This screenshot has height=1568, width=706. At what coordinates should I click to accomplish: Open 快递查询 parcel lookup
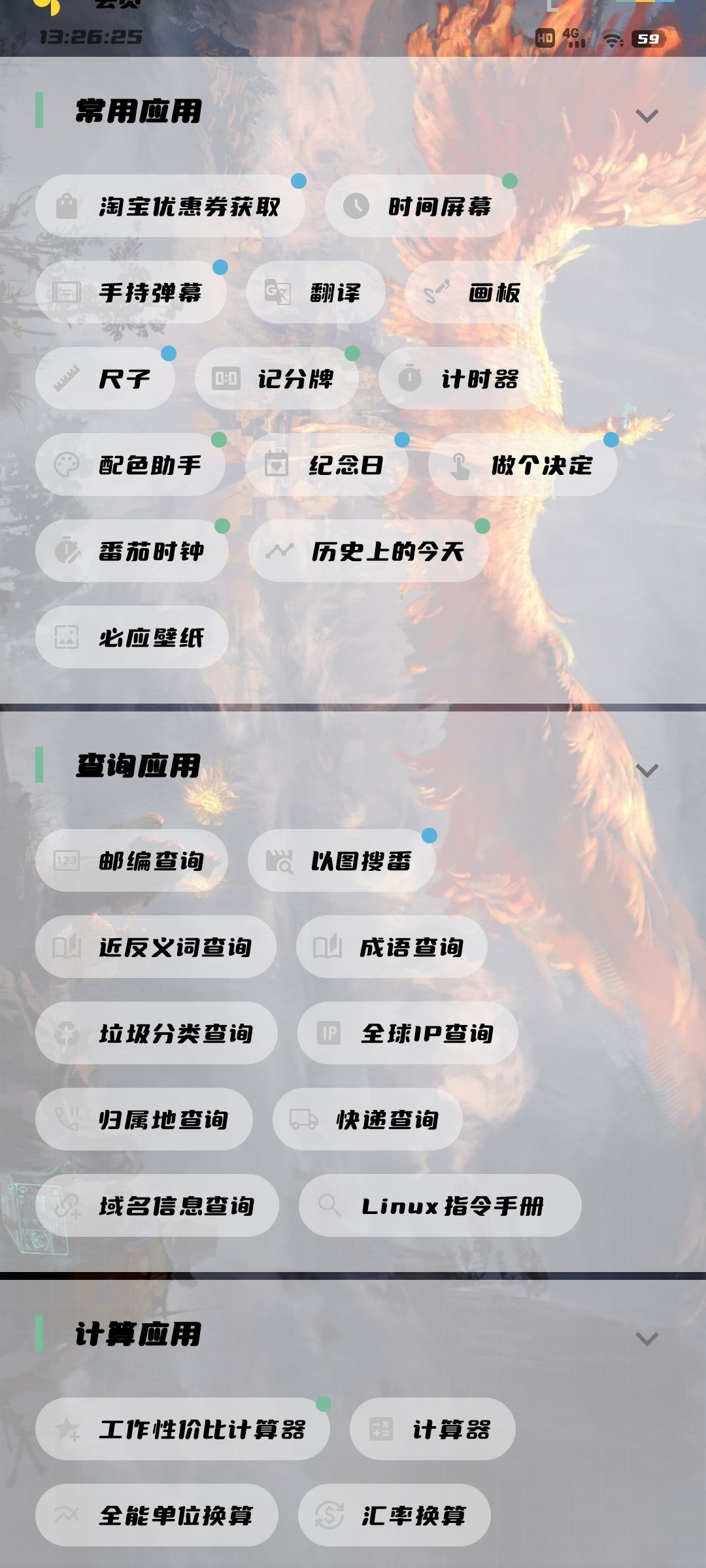click(x=367, y=1120)
